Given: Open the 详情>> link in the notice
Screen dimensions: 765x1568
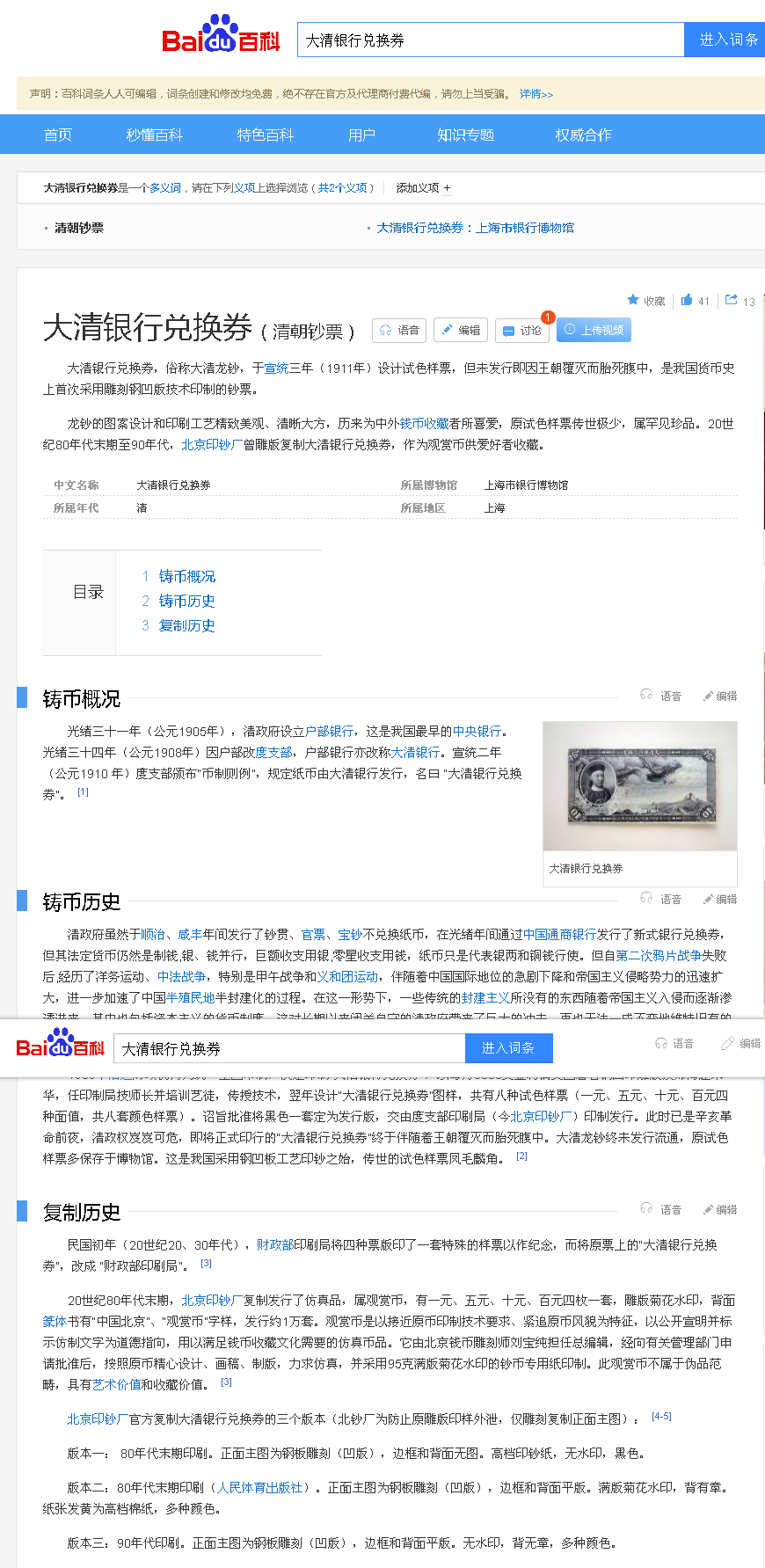Looking at the screenshot, I should (x=535, y=94).
